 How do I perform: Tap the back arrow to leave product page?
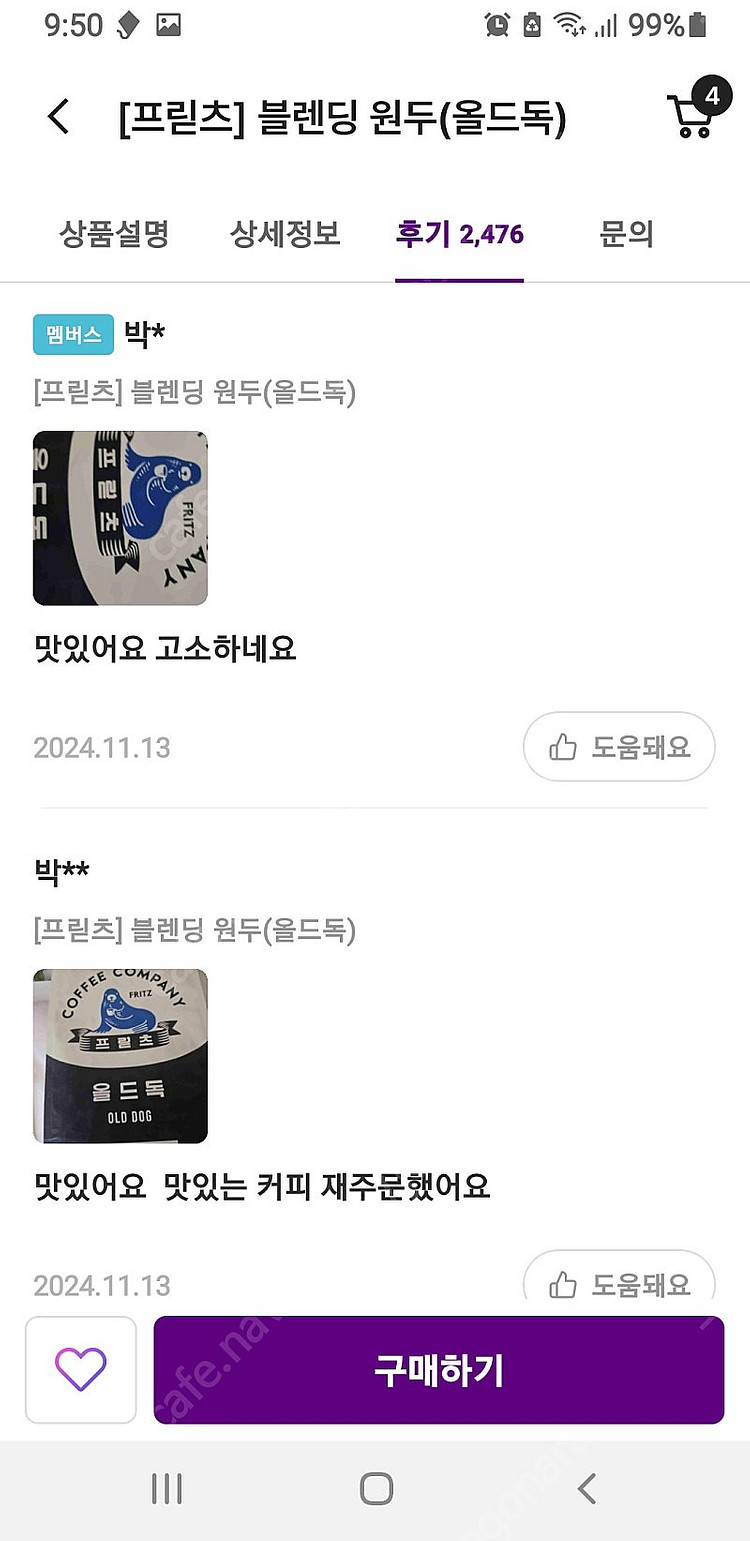[58, 115]
